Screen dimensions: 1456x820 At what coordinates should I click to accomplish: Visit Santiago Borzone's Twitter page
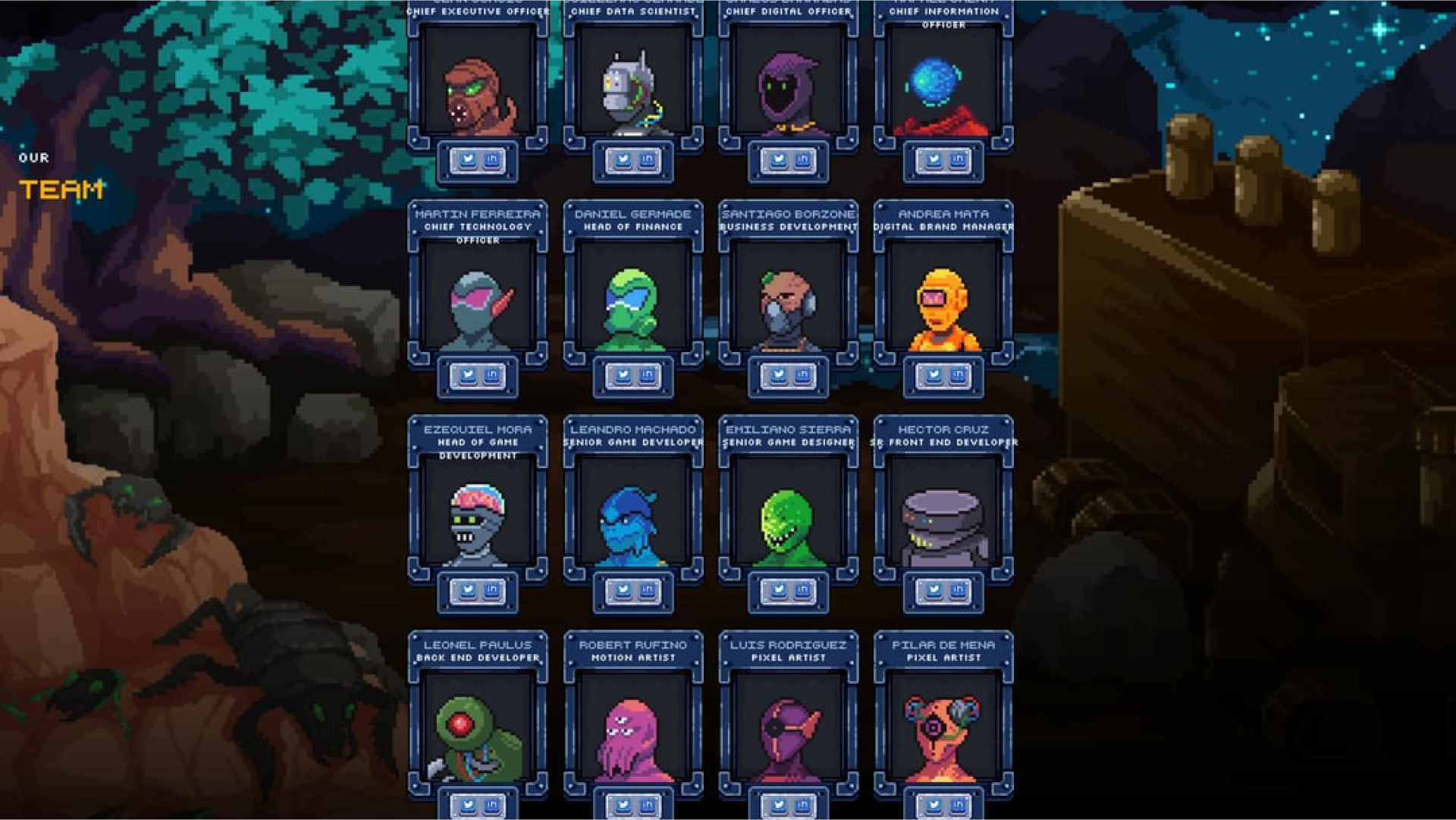[779, 375]
